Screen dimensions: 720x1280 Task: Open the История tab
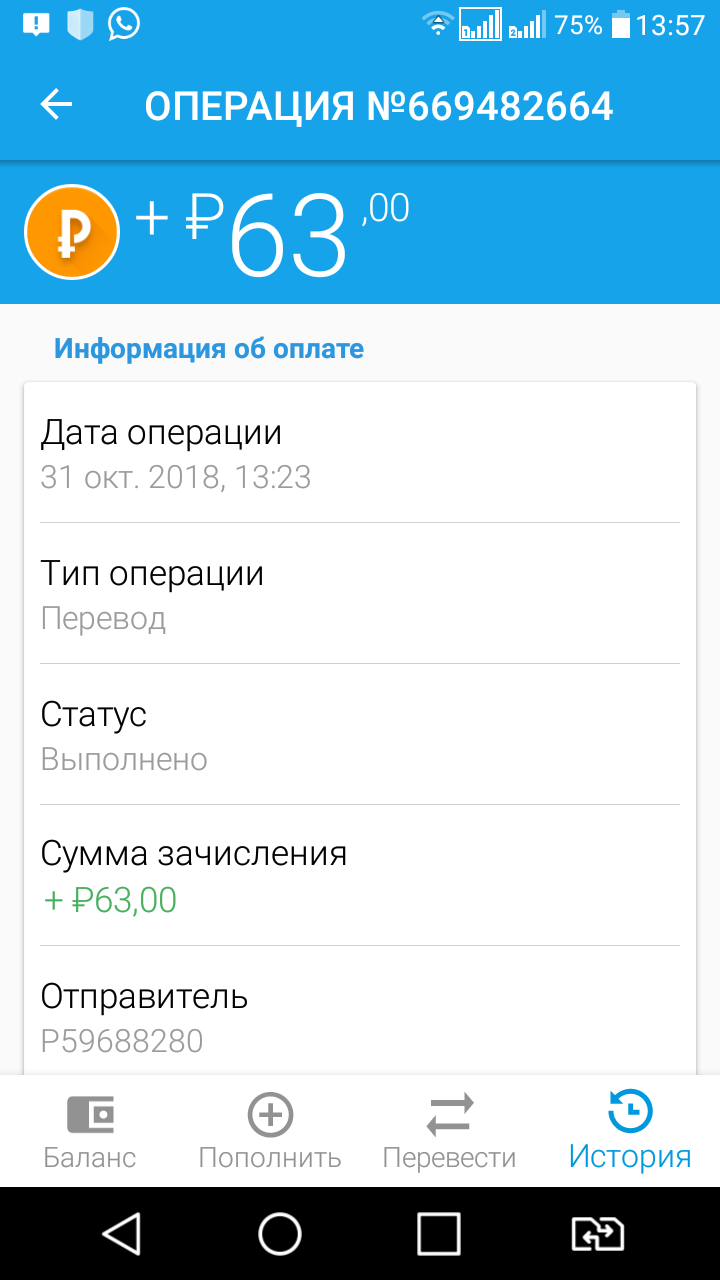tap(630, 1132)
